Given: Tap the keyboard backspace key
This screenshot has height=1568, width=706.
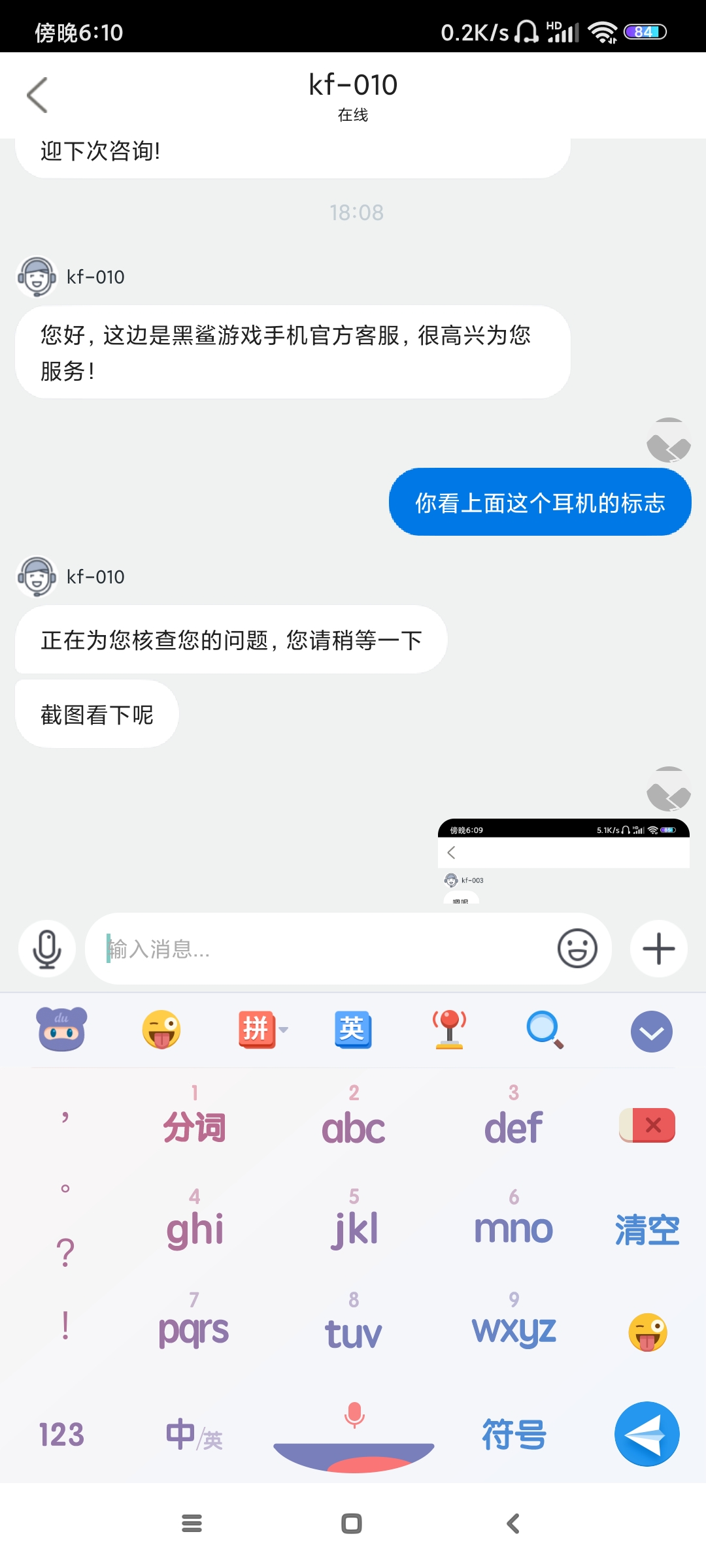Looking at the screenshot, I should [x=647, y=1125].
